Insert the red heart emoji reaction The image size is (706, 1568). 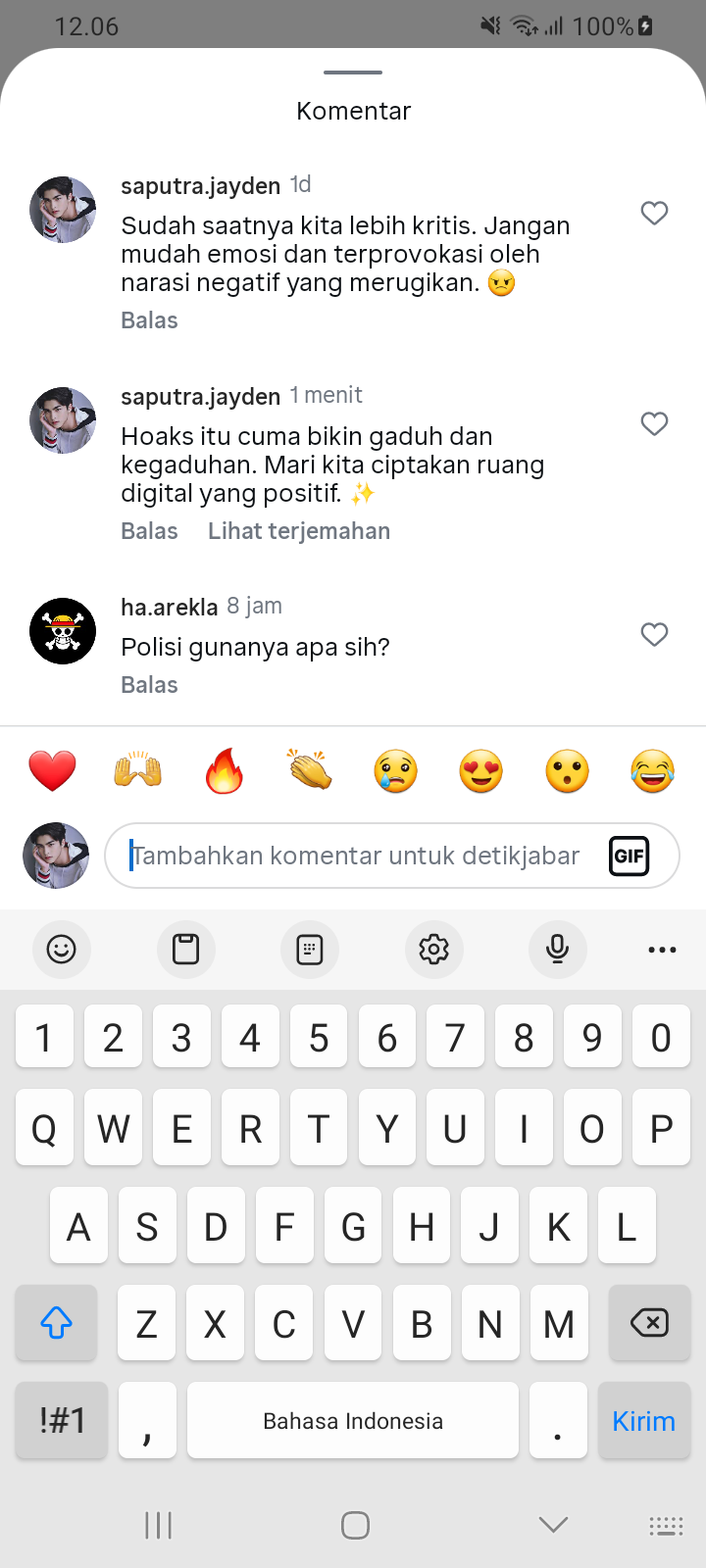(x=52, y=771)
